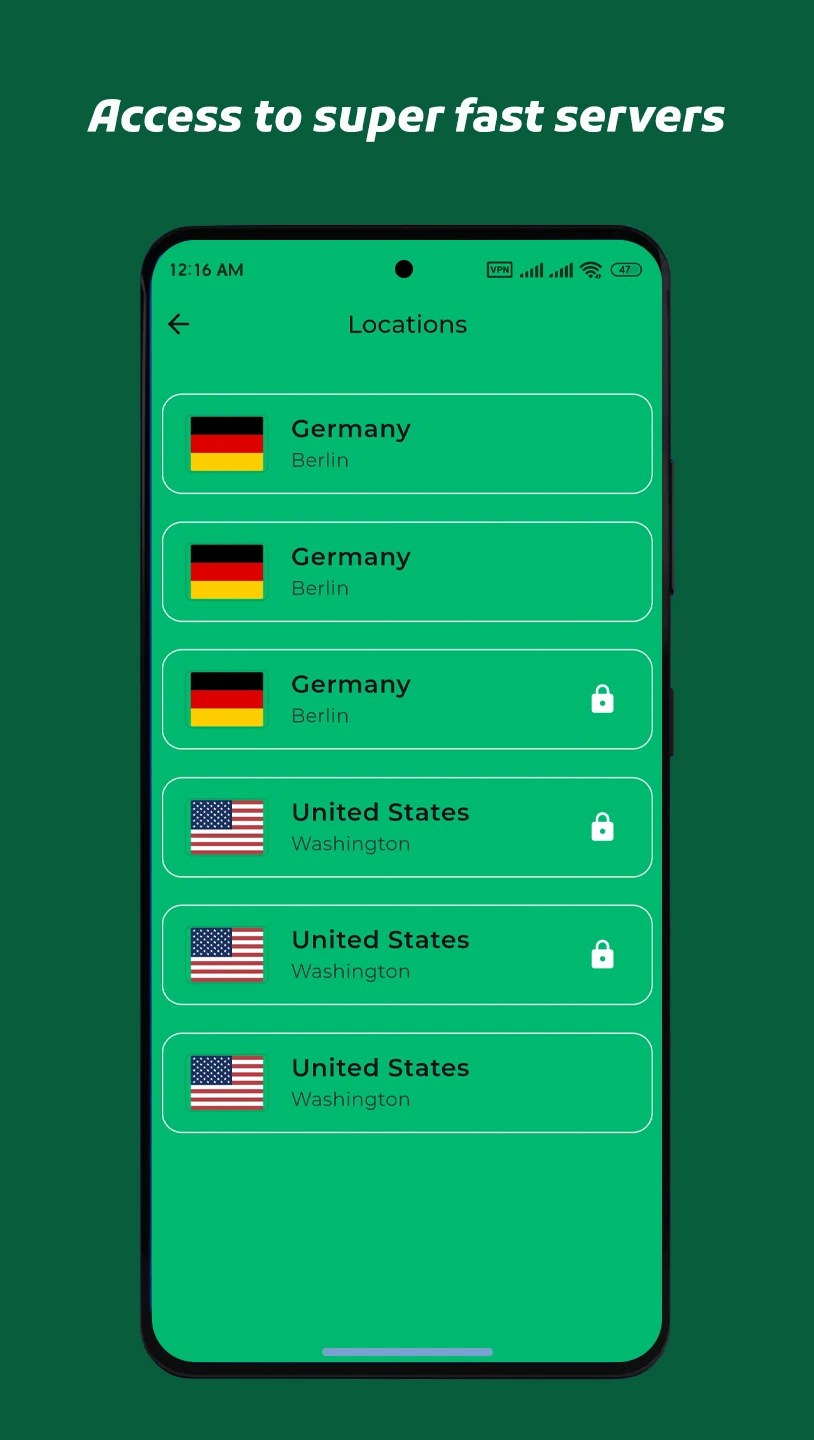
Task: Click the lock icon on the first United States server
Action: (x=602, y=827)
